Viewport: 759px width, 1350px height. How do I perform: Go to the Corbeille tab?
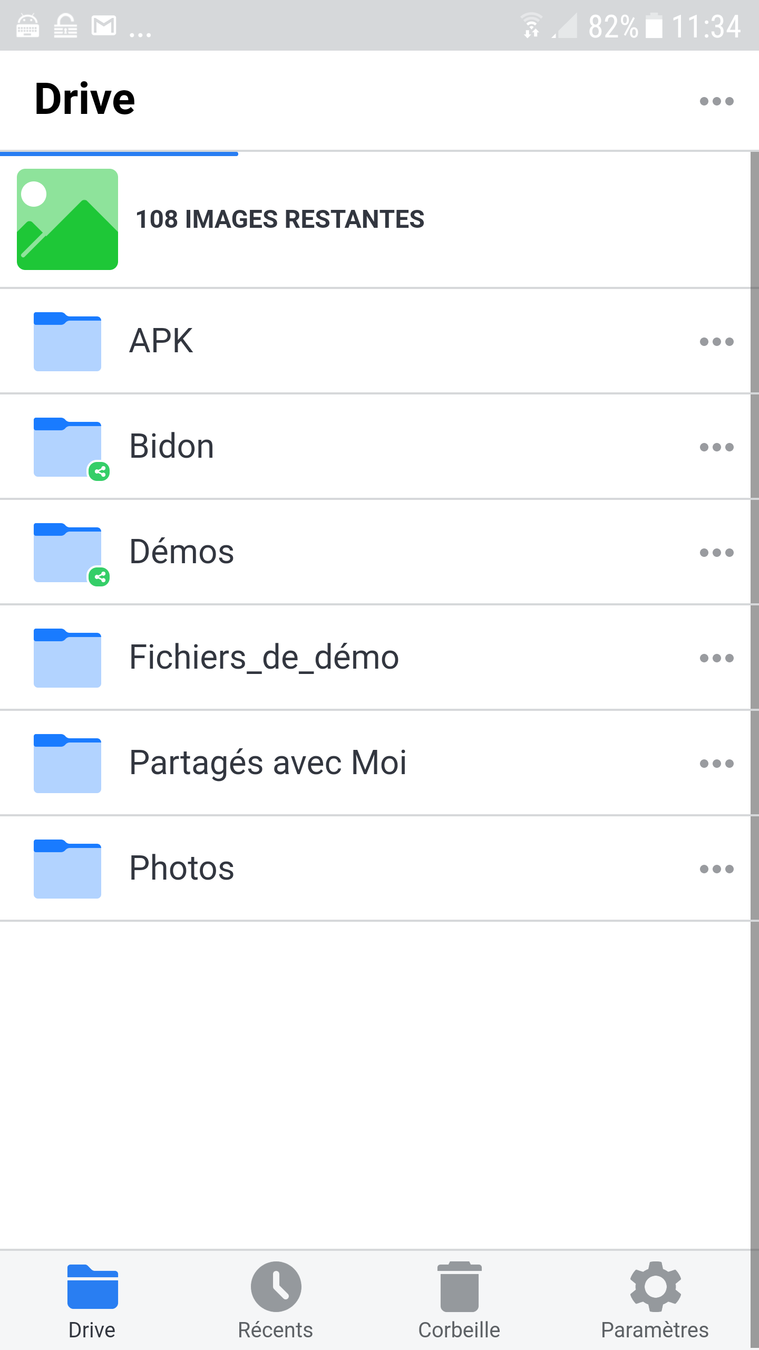(459, 1301)
